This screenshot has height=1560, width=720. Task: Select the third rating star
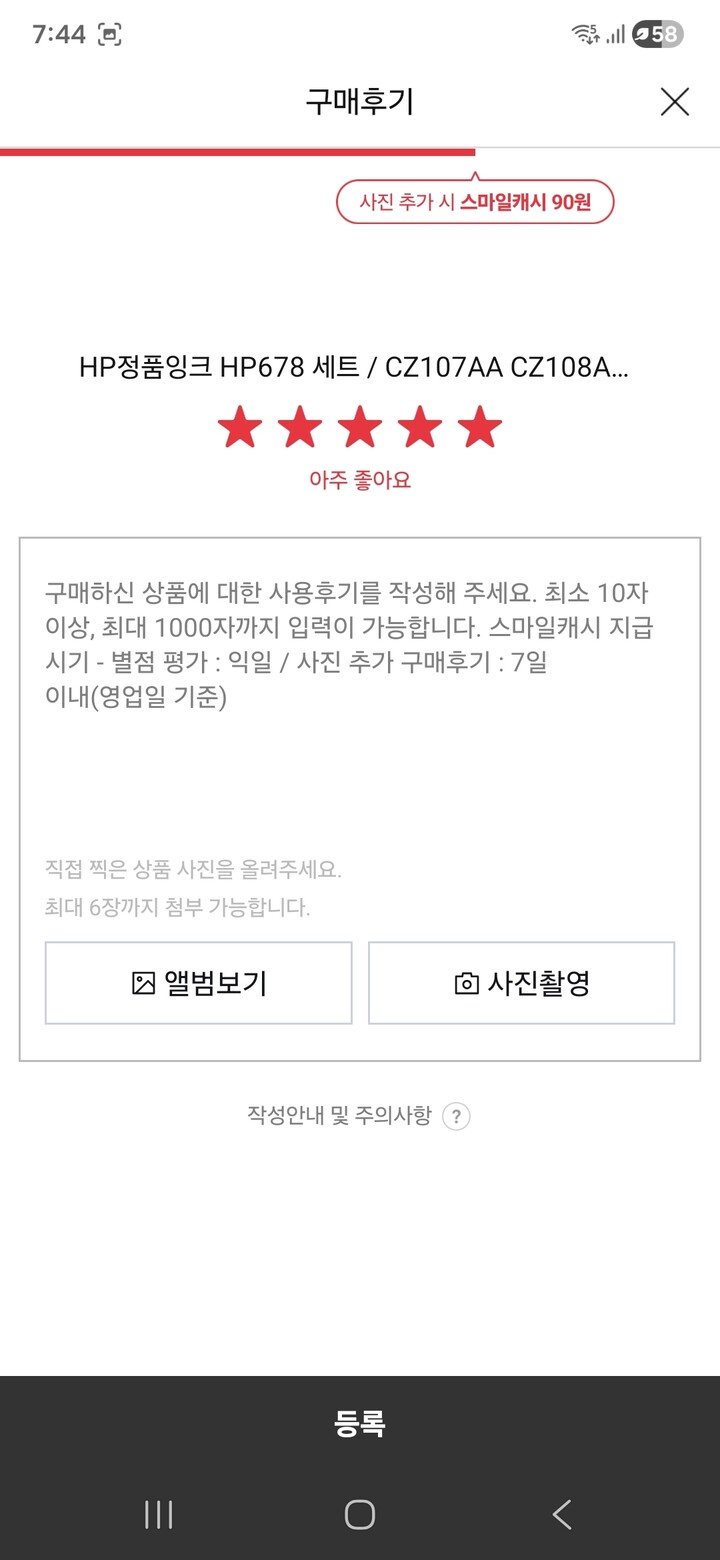pyautogui.click(x=359, y=428)
